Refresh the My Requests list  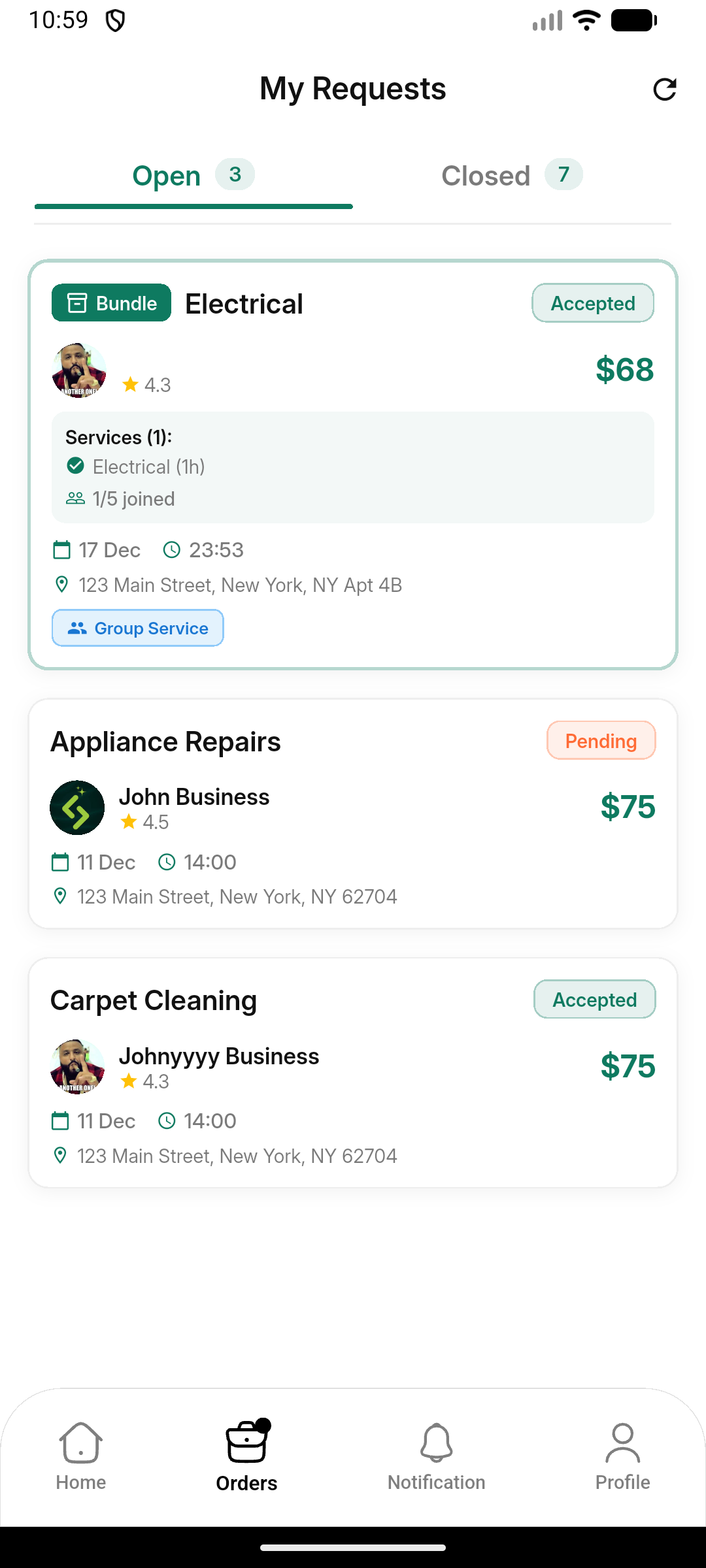664,90
